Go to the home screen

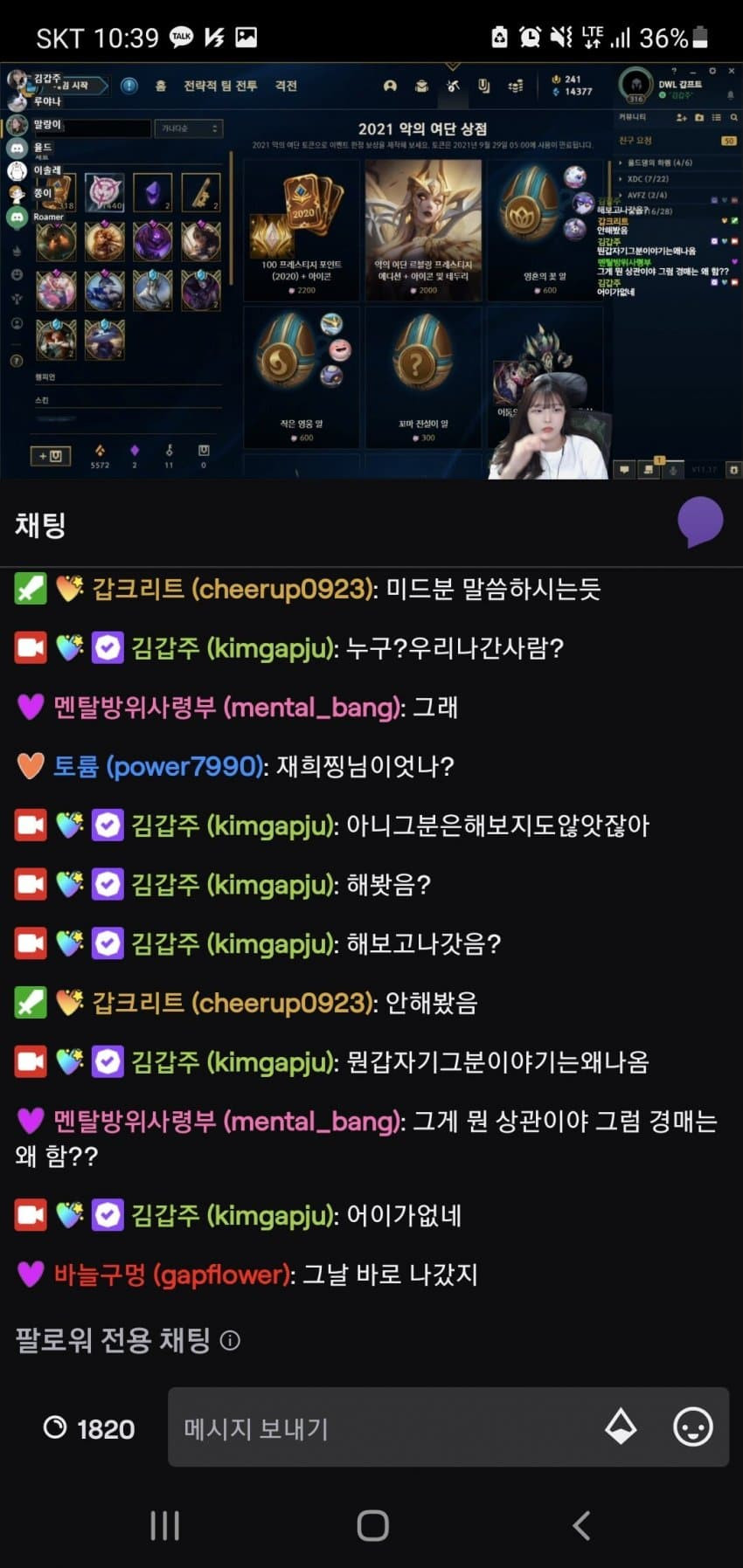372,1525
